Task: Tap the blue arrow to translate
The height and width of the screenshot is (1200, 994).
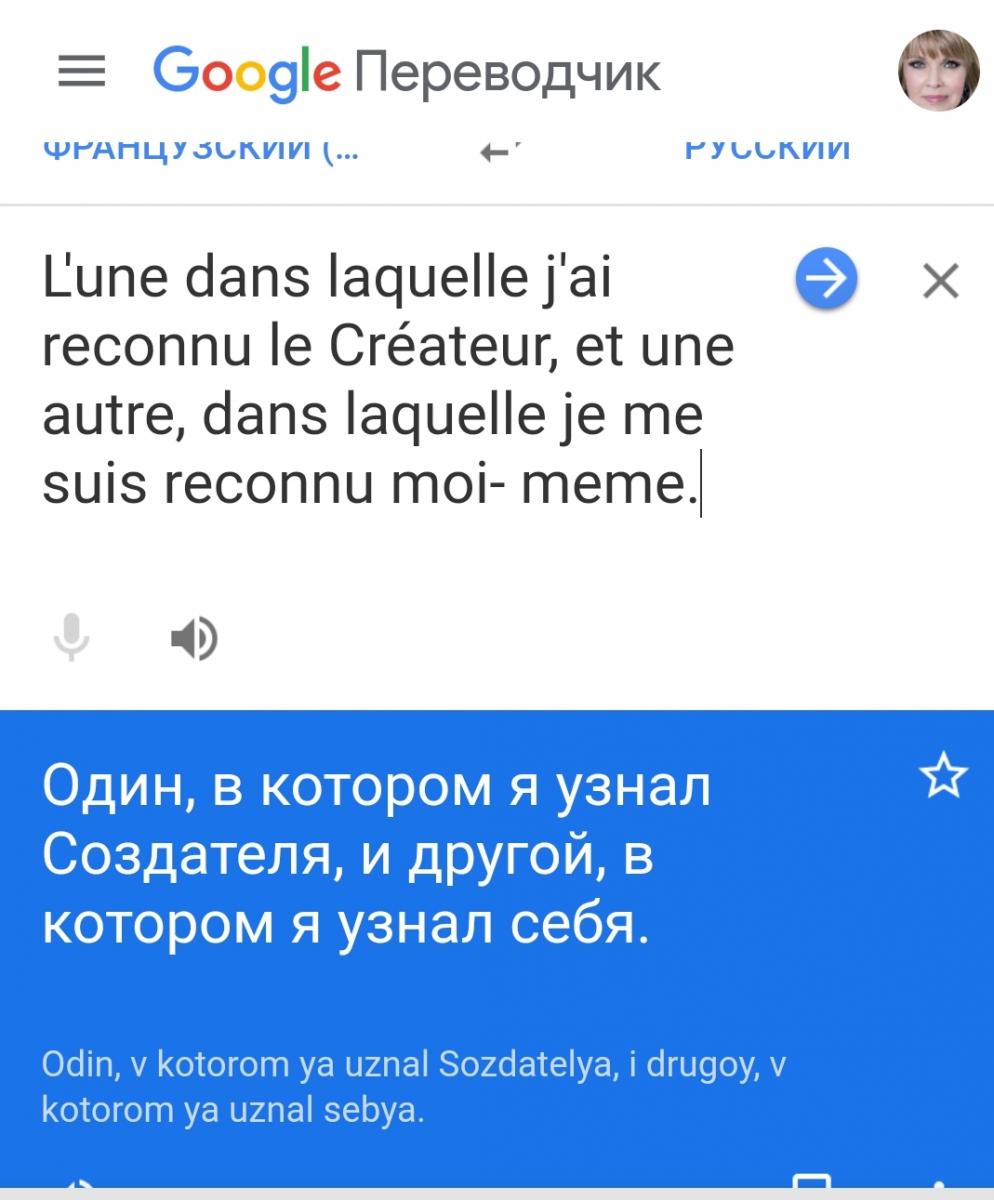Action: tap(826, 281)
